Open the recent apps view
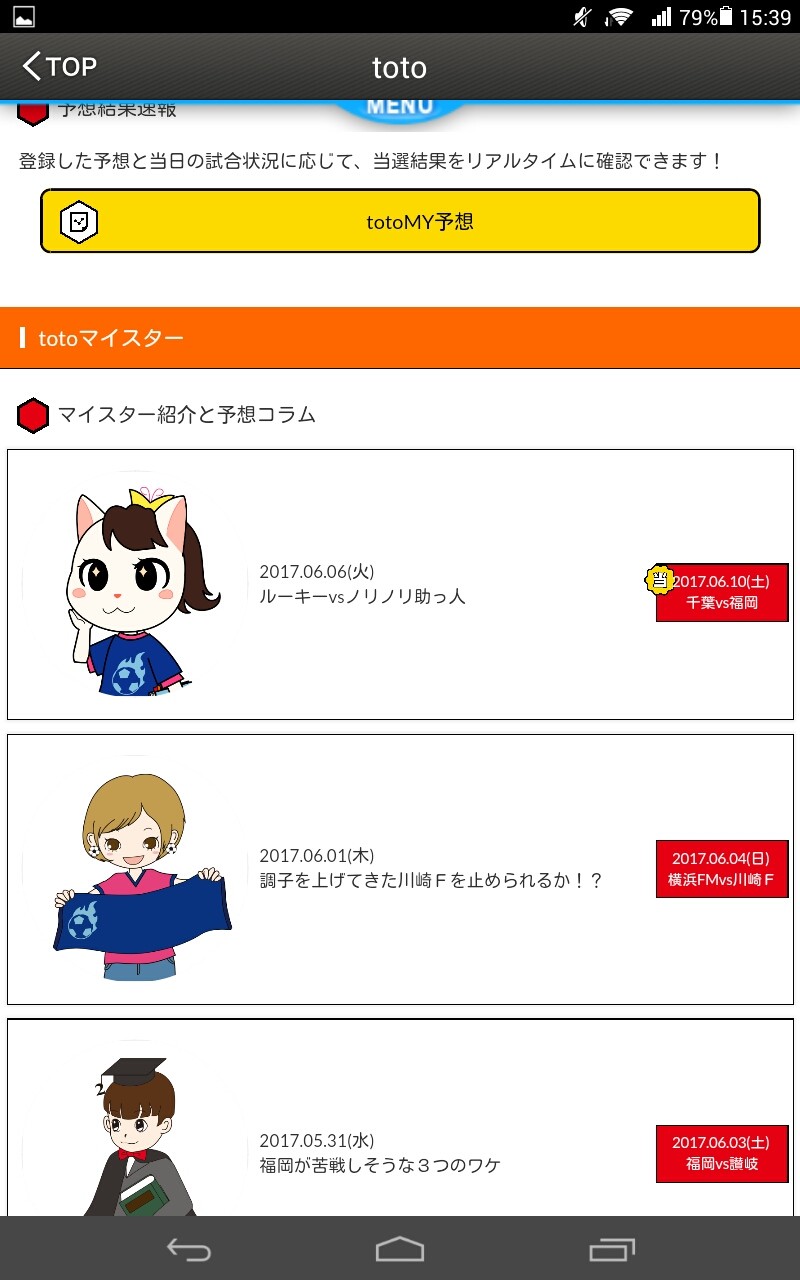 (612, 1249)
